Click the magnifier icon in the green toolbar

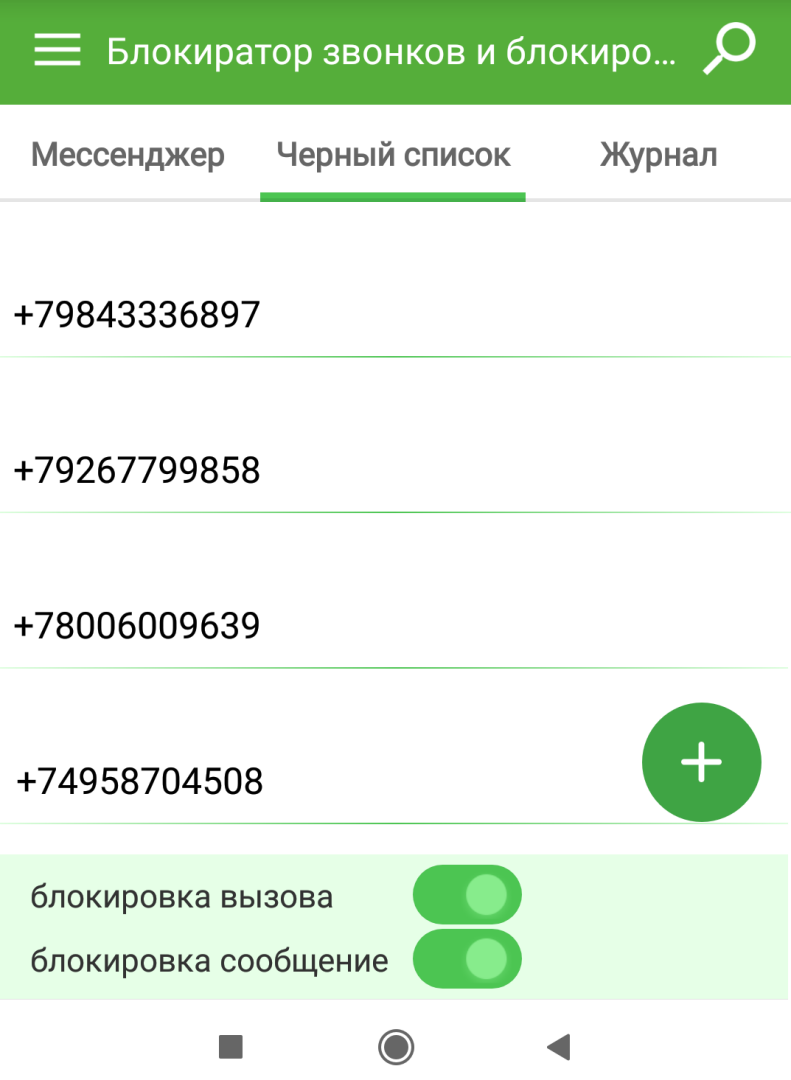(x=729, y=48)
